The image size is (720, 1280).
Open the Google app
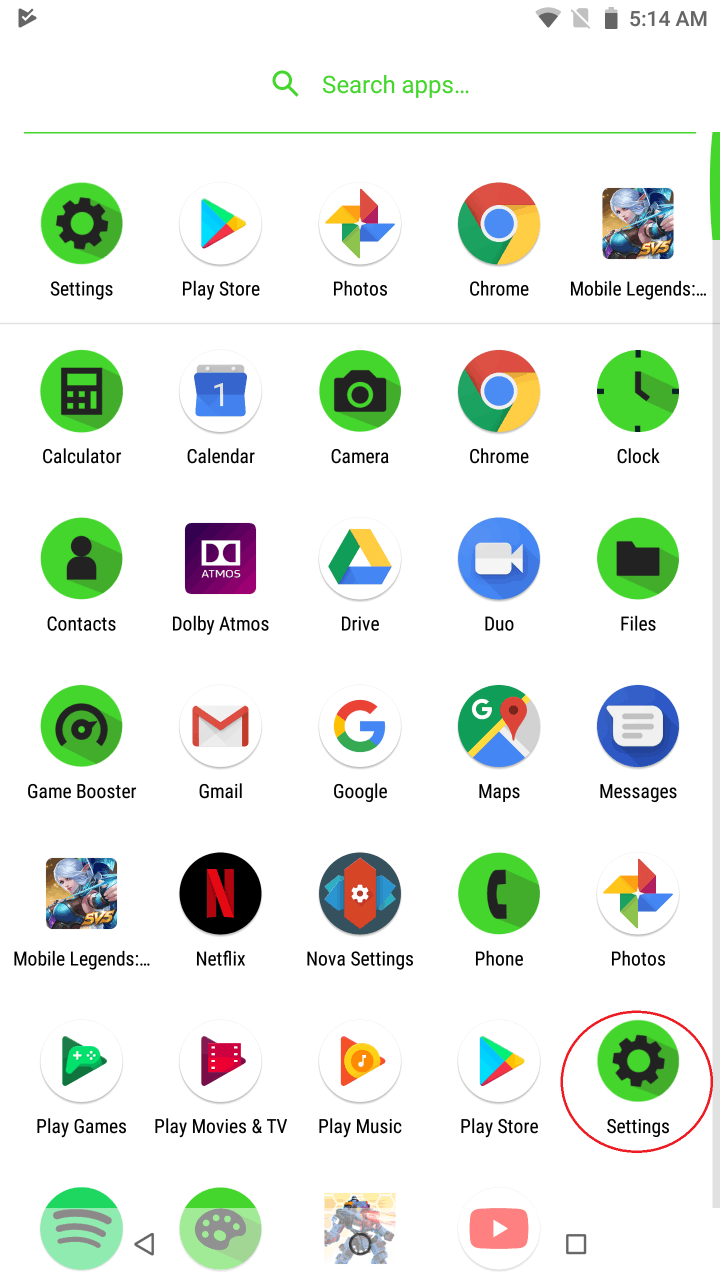click(360, 727)
